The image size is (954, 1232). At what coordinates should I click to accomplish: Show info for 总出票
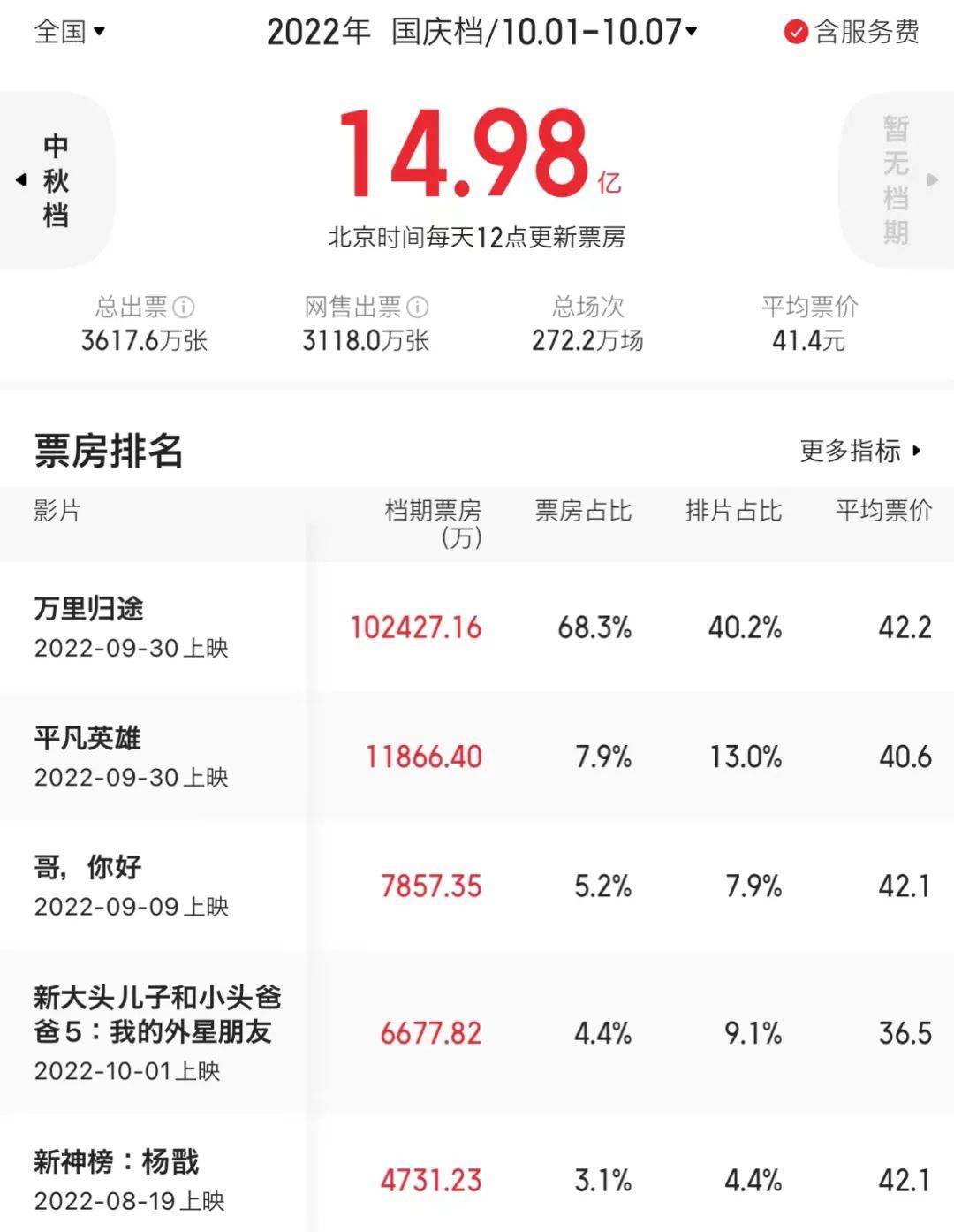[x=184, y=308]
